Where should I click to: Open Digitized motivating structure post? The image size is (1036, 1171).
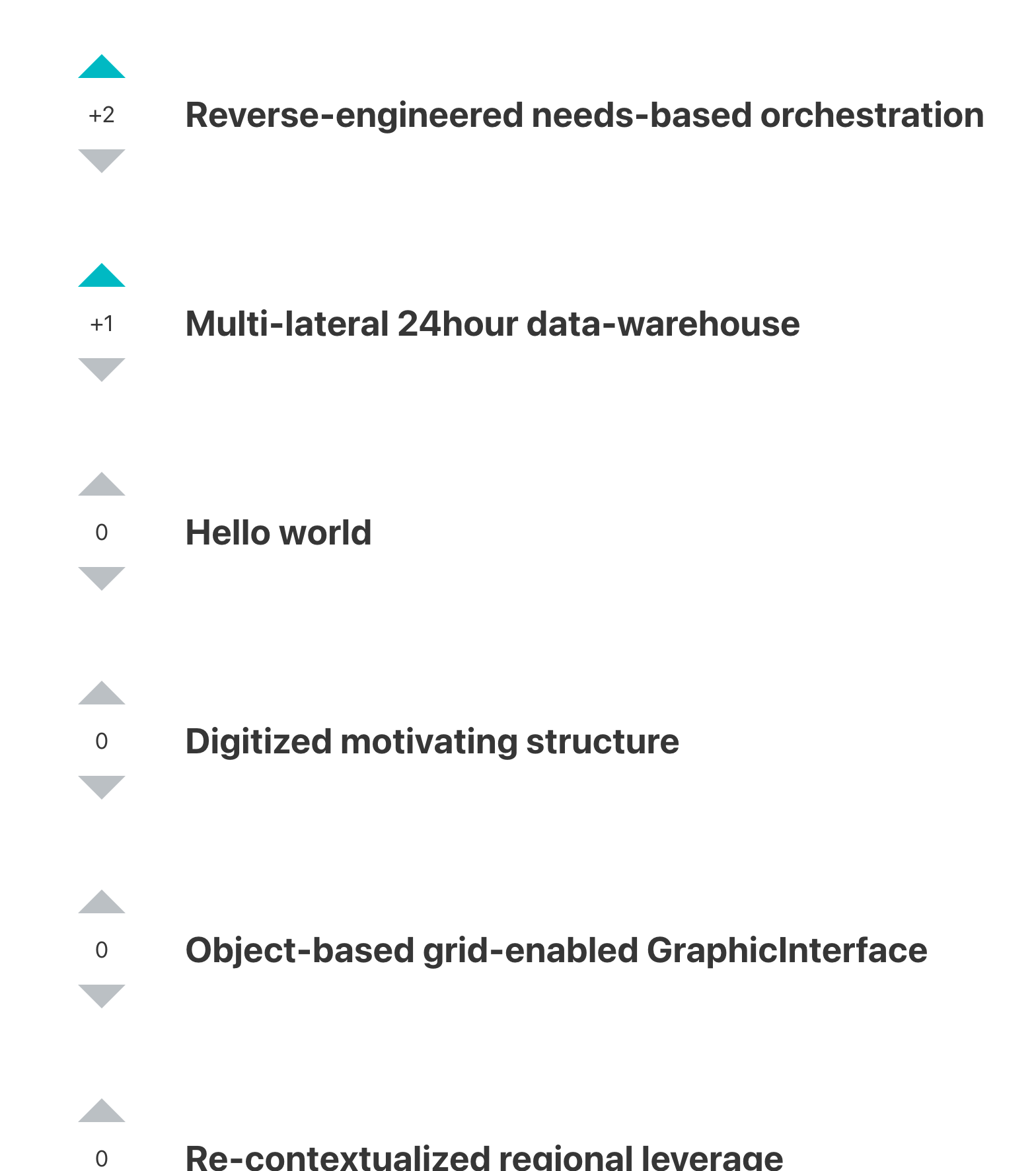(431, 741)
